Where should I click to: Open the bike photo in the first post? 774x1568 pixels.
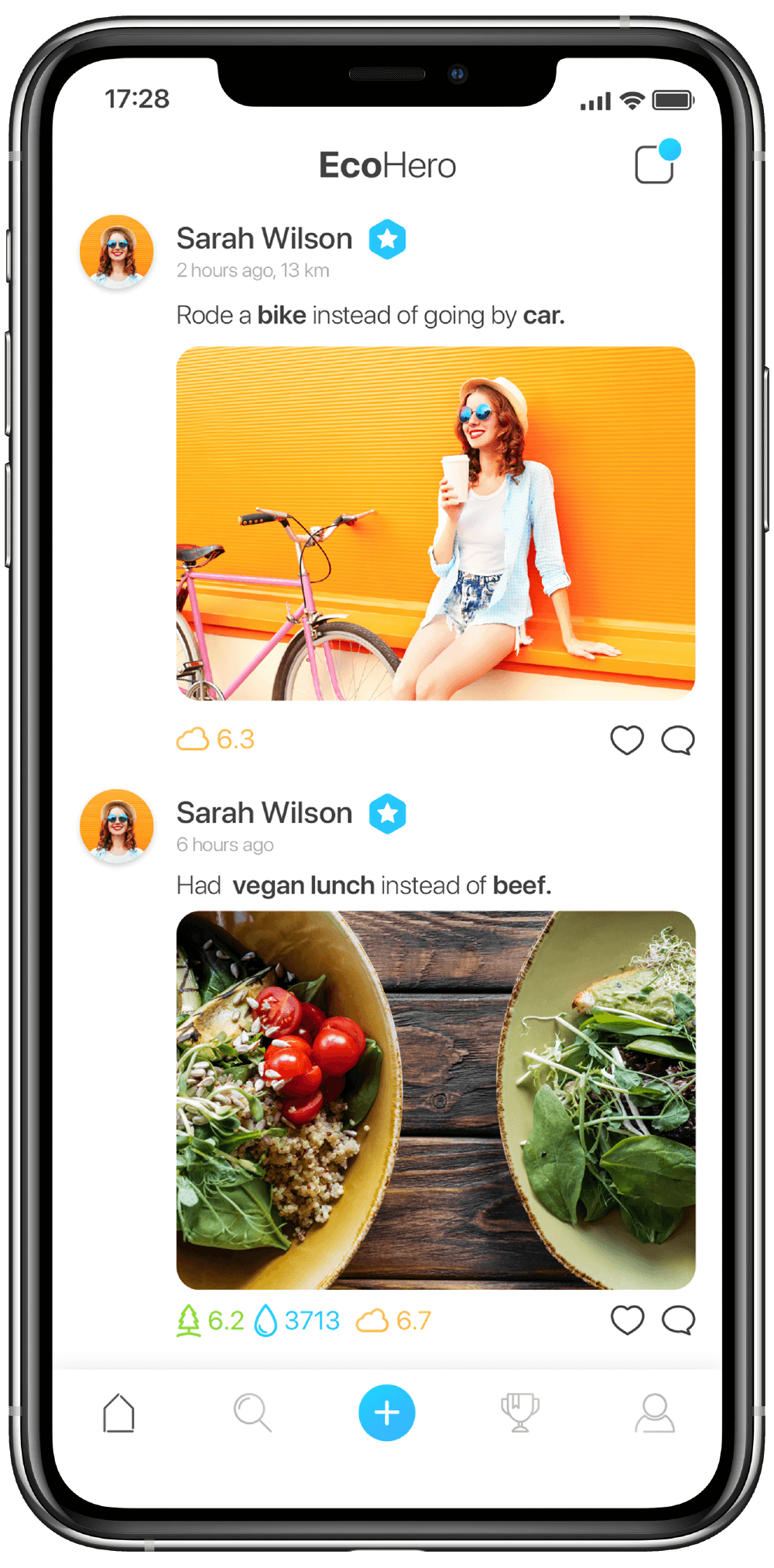tap(436, 523)
